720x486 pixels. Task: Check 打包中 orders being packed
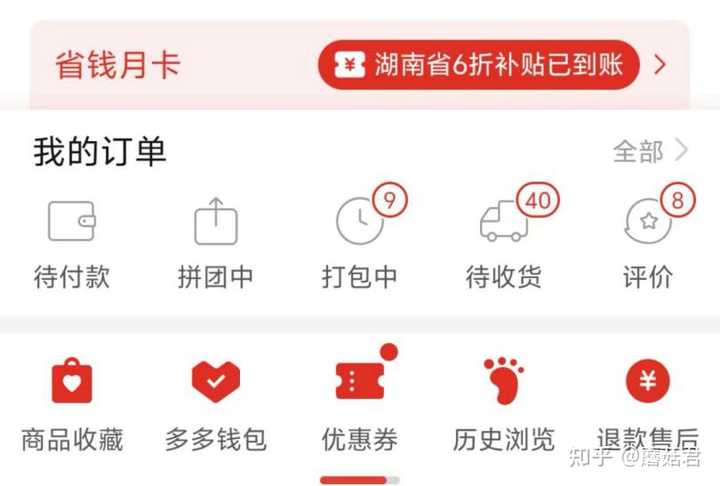[360, 240]
